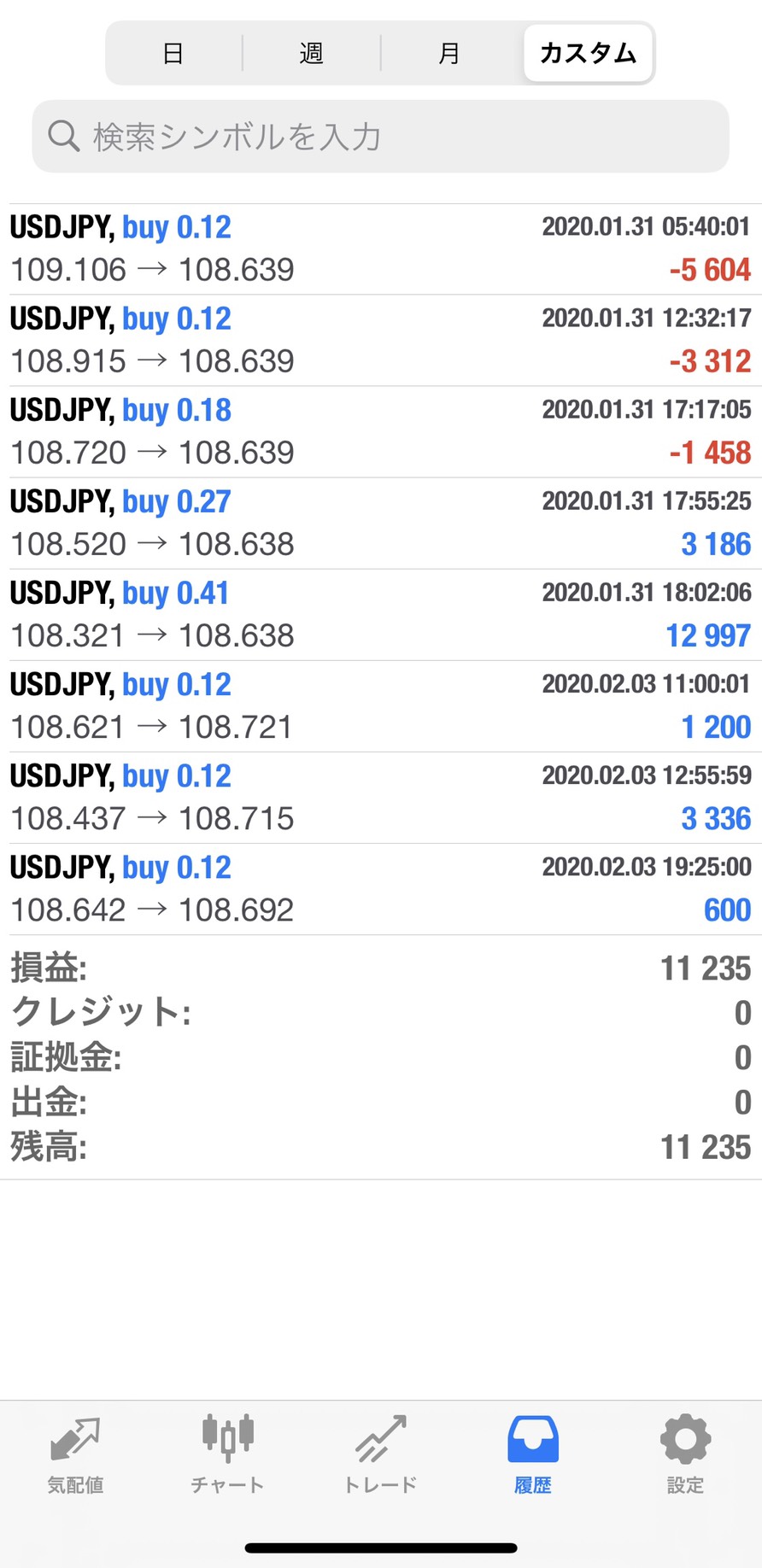Open the trade closed 2020.02.03 19:25:00
The height and width of the screenshot is (1568, 762).
[x=381, y=889]
